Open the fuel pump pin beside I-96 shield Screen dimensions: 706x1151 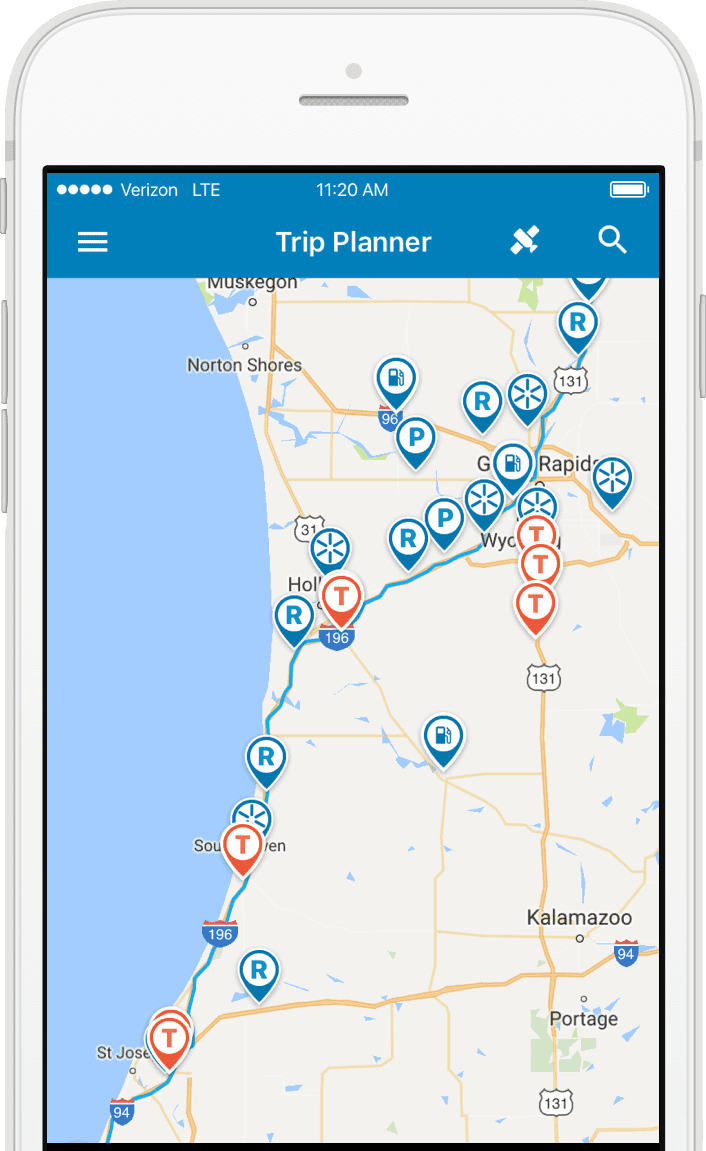[396, 379]
